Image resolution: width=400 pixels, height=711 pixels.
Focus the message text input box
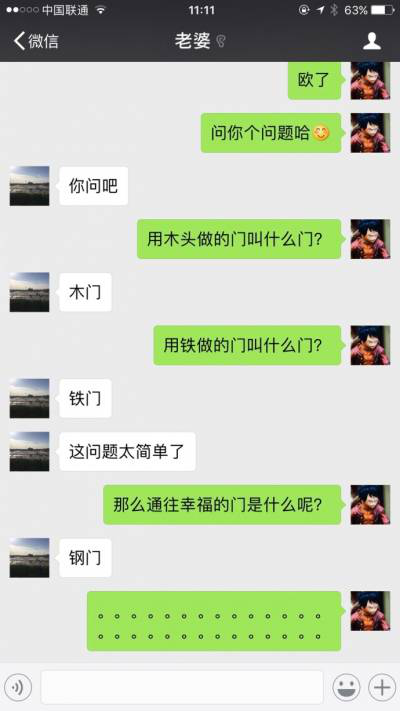coord(182,687)
